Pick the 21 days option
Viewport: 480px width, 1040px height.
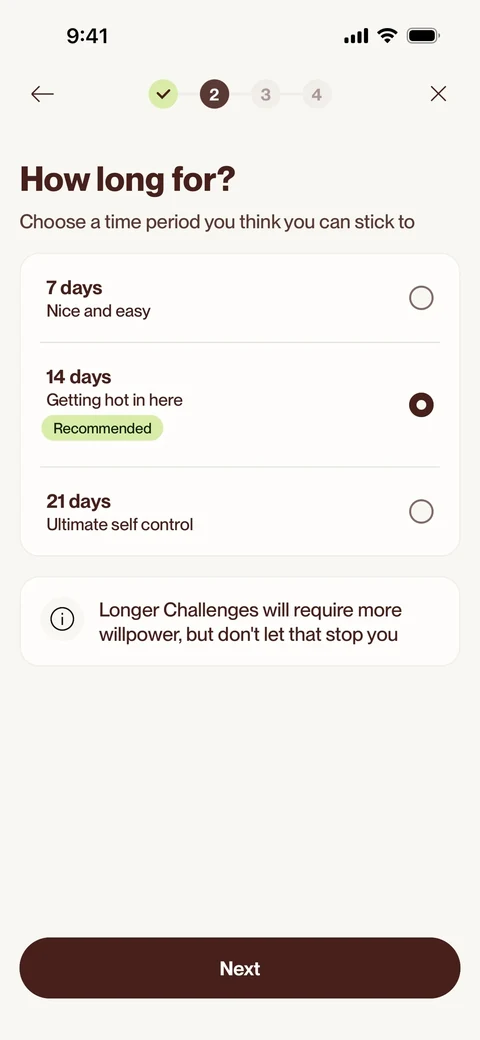coord(240,511)
